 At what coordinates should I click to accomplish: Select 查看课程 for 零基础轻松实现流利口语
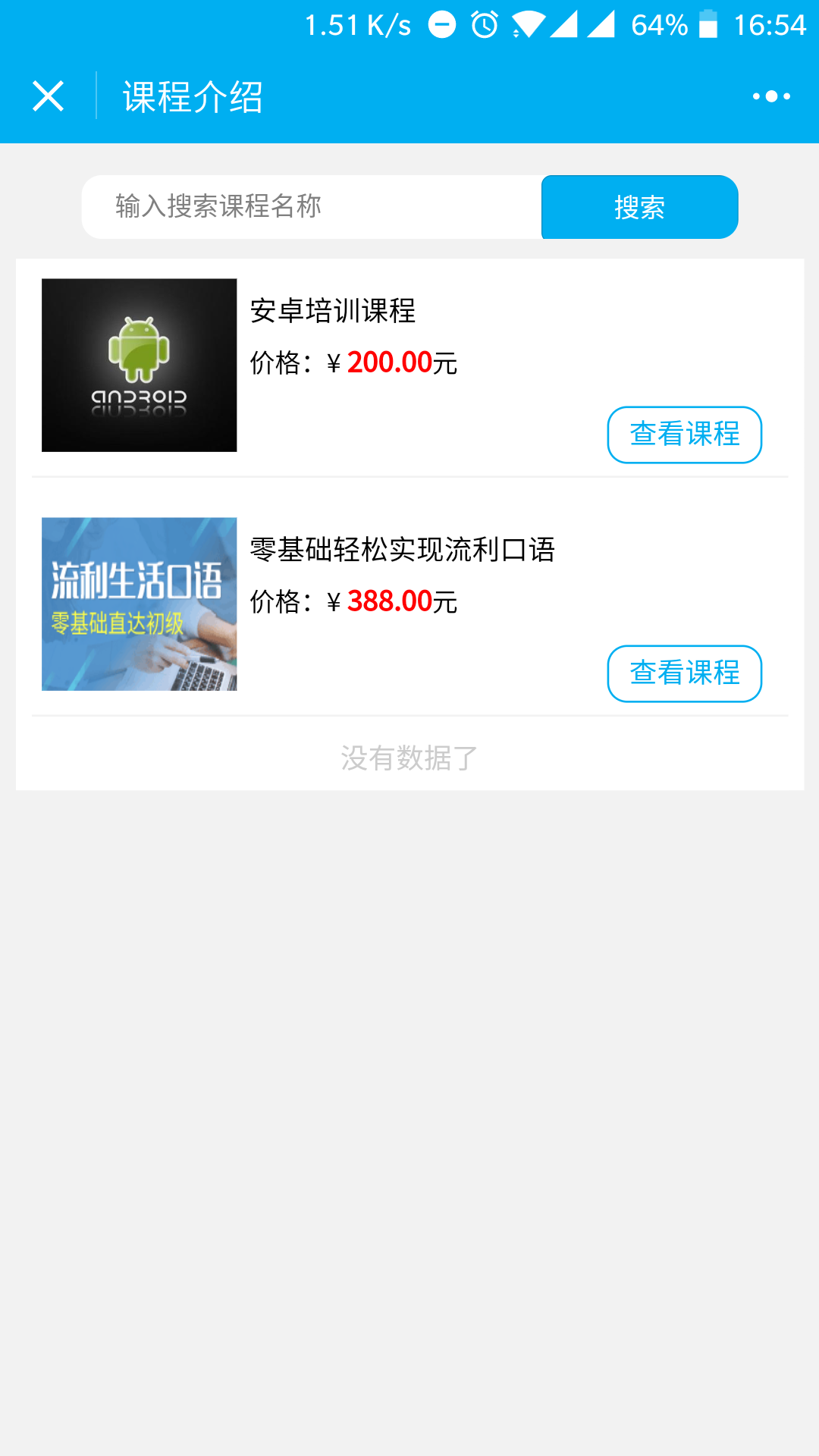coord(684,673)
